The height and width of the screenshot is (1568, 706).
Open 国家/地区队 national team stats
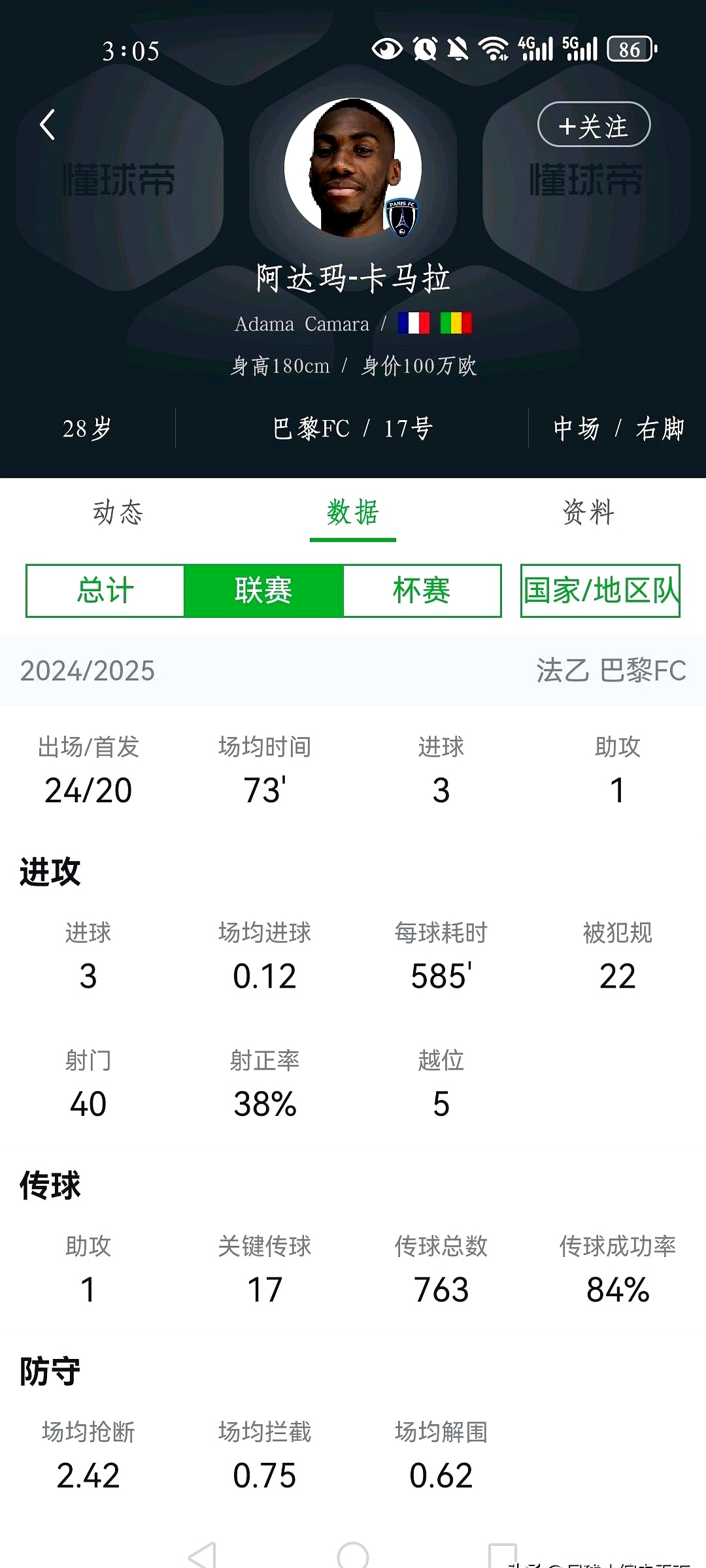tap(599, 590)
